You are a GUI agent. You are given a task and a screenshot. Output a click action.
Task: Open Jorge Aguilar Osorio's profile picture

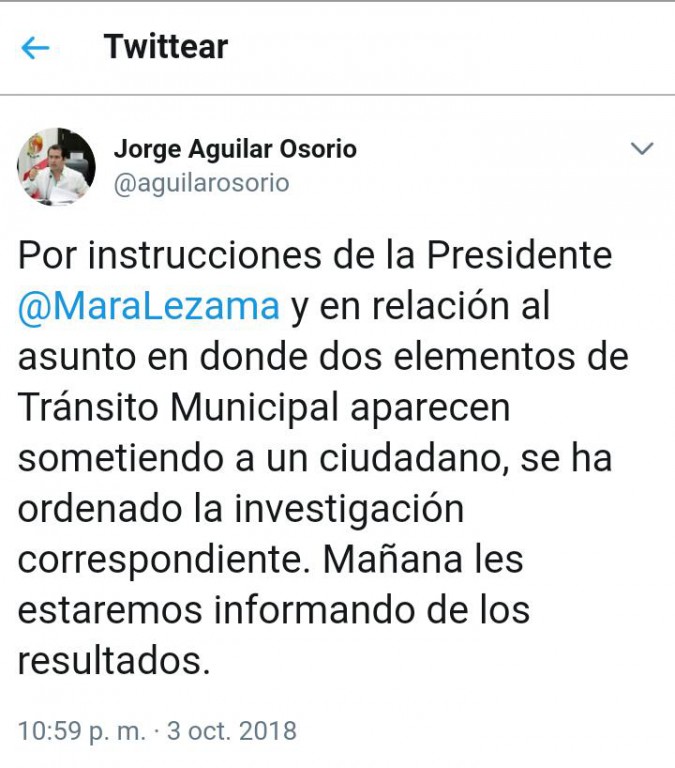[56, 166]
